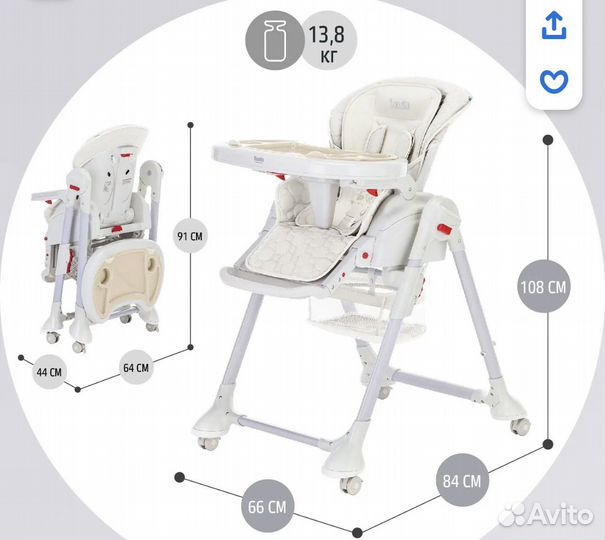Viewport: 605px width, 540px height.
Task: Share this high chair listing
Action: click(554, 27)
